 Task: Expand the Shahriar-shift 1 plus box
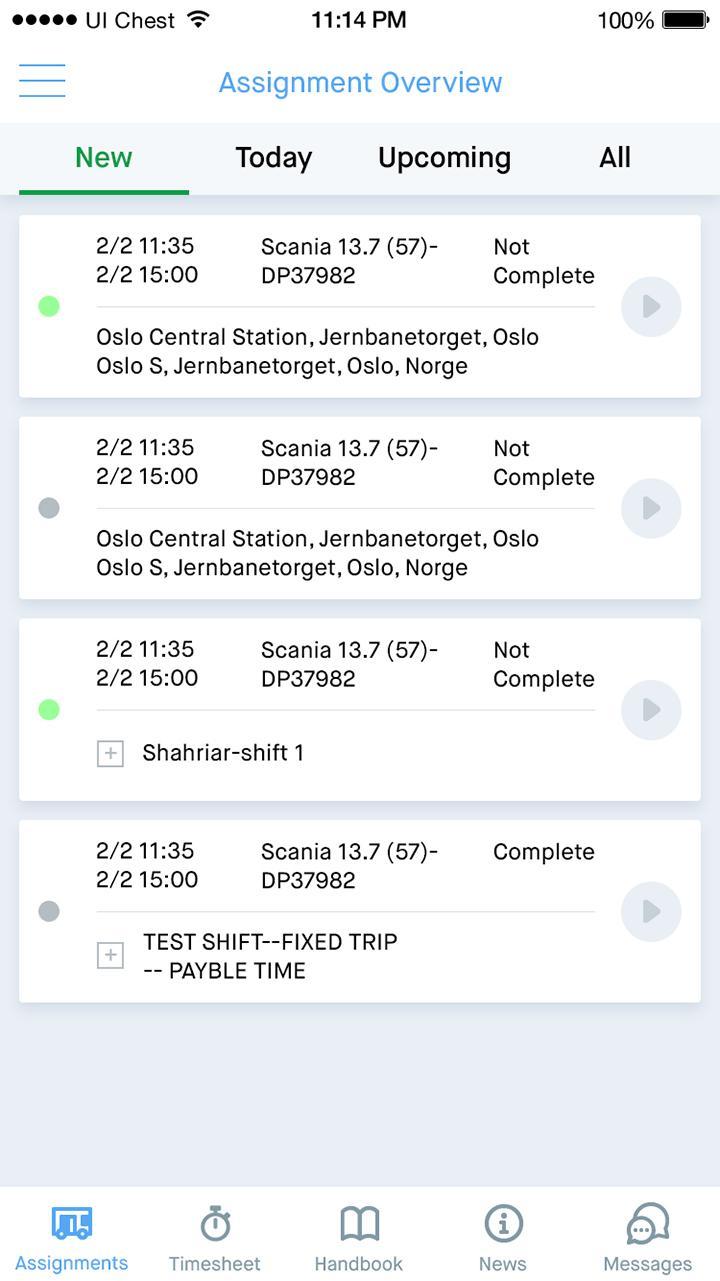(110, 754)
